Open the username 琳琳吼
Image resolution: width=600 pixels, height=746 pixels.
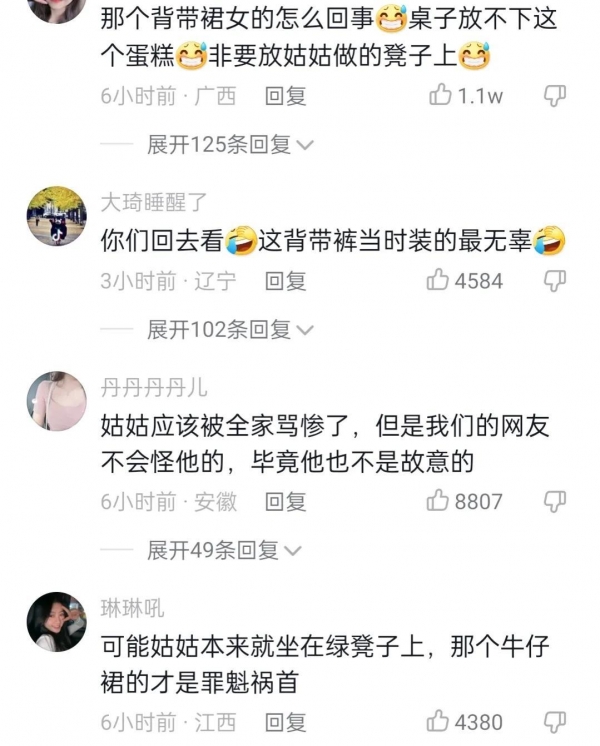pyautogui.click(x=132, y=608)
